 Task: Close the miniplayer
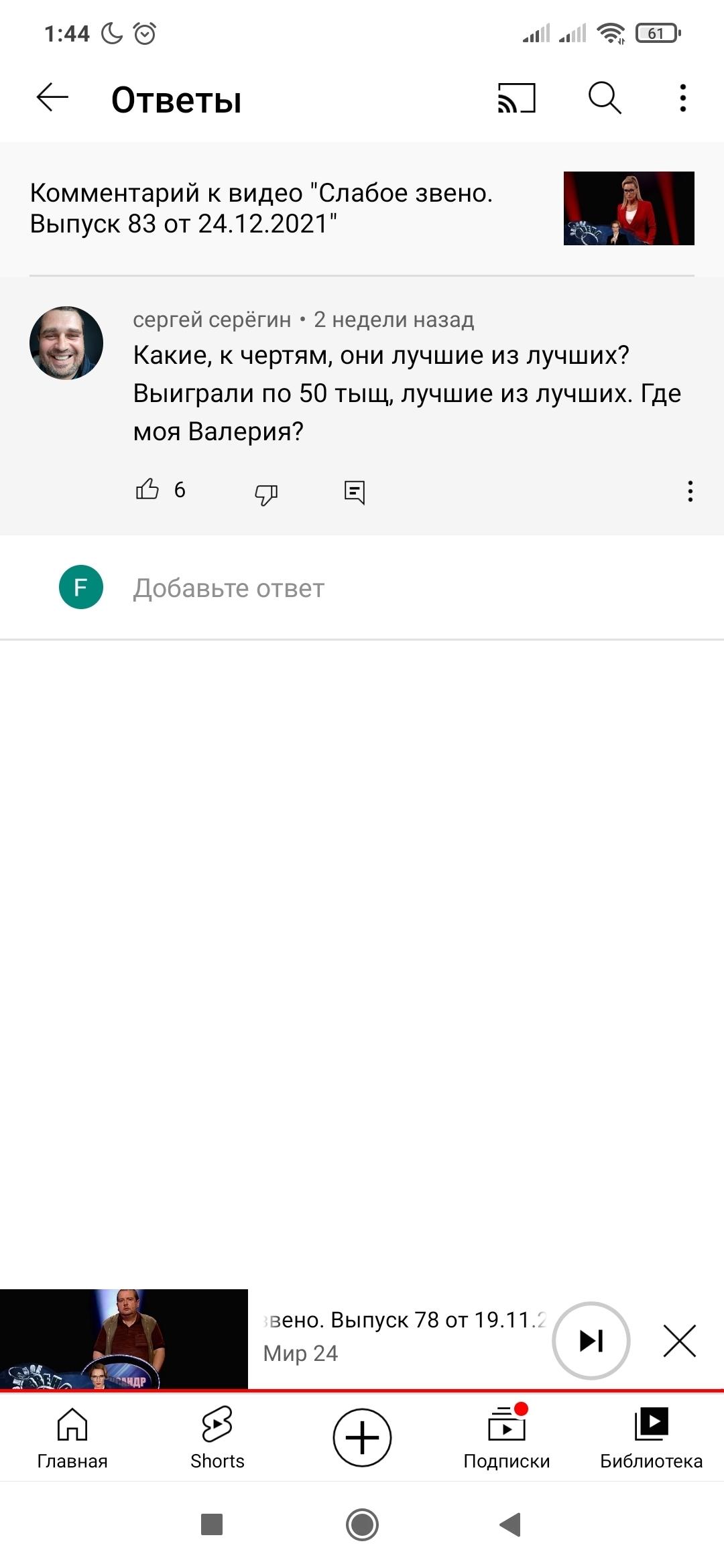(x=680, y=1341)
